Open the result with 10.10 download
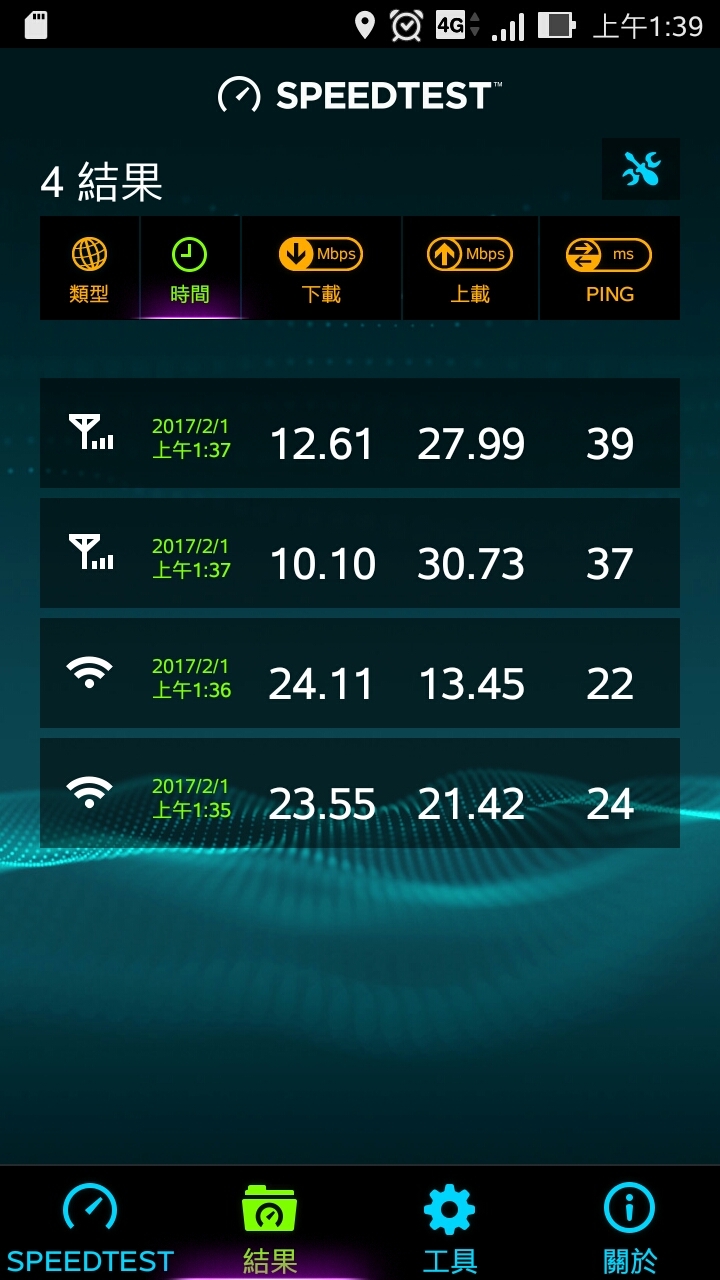The height and width of the screenshot is (1280, 720). point(360,553)
